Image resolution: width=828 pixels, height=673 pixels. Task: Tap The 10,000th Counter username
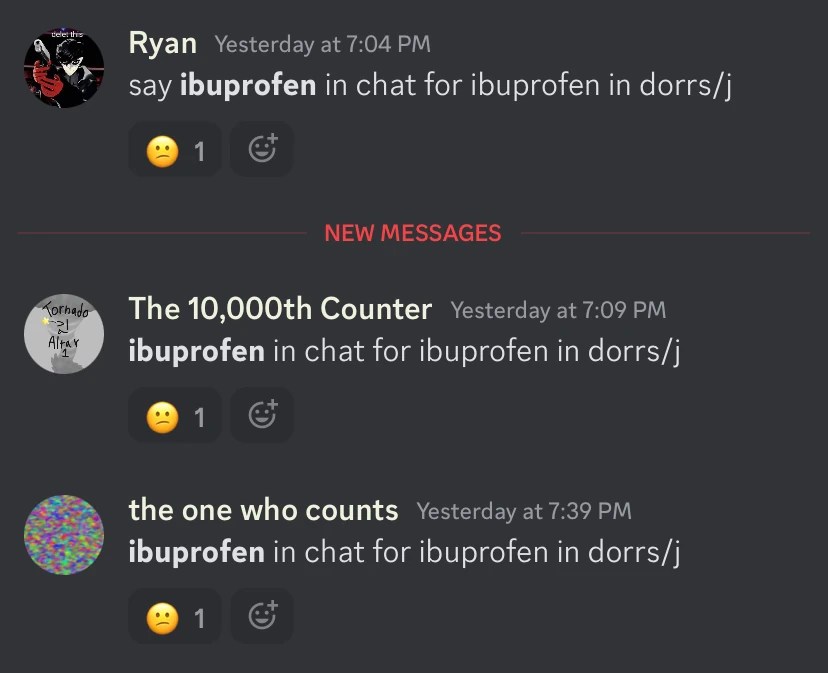pyautogui.click(x=280, y=309)
